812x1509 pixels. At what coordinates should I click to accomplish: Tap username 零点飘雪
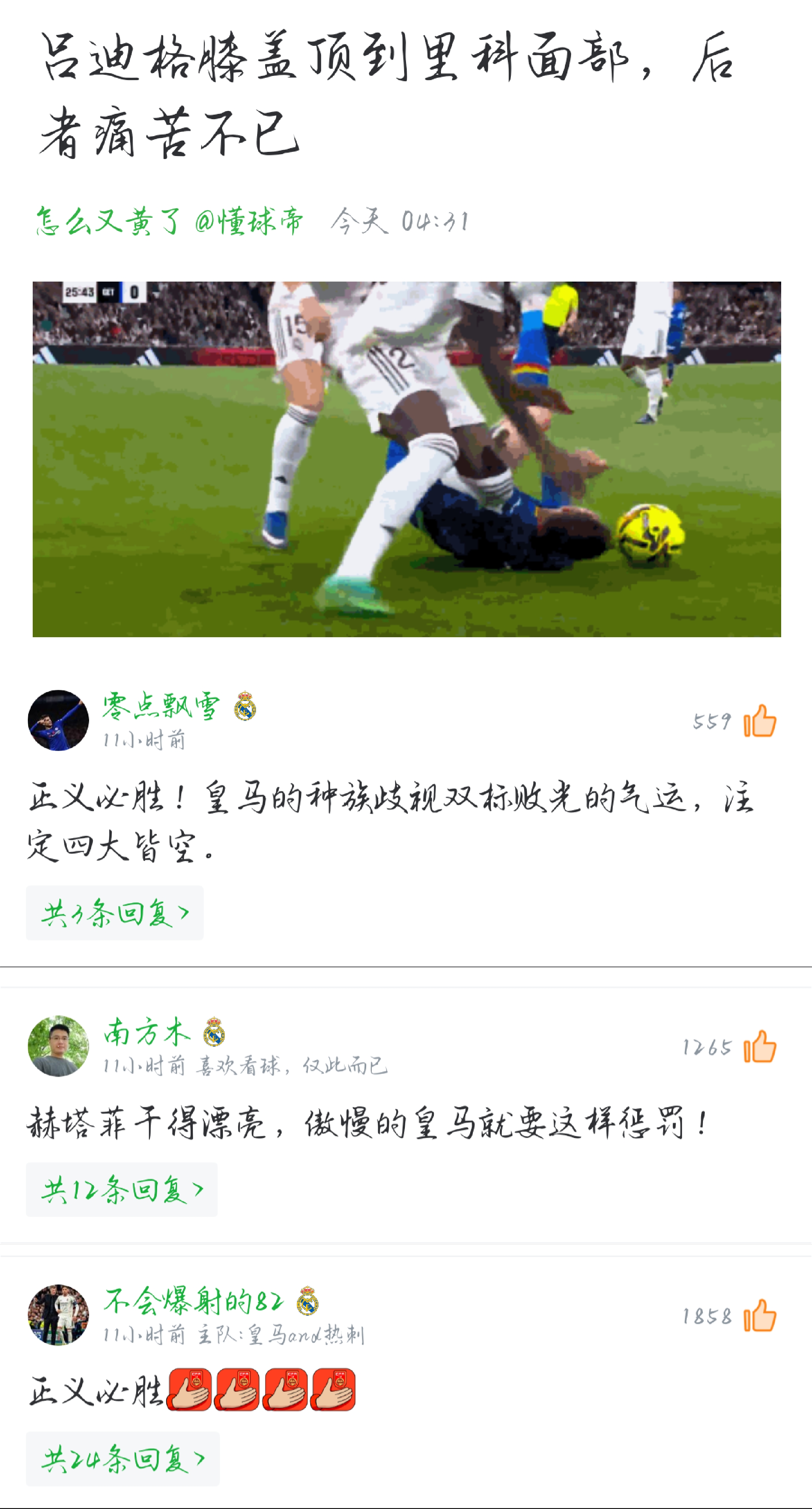click(161, 705)
